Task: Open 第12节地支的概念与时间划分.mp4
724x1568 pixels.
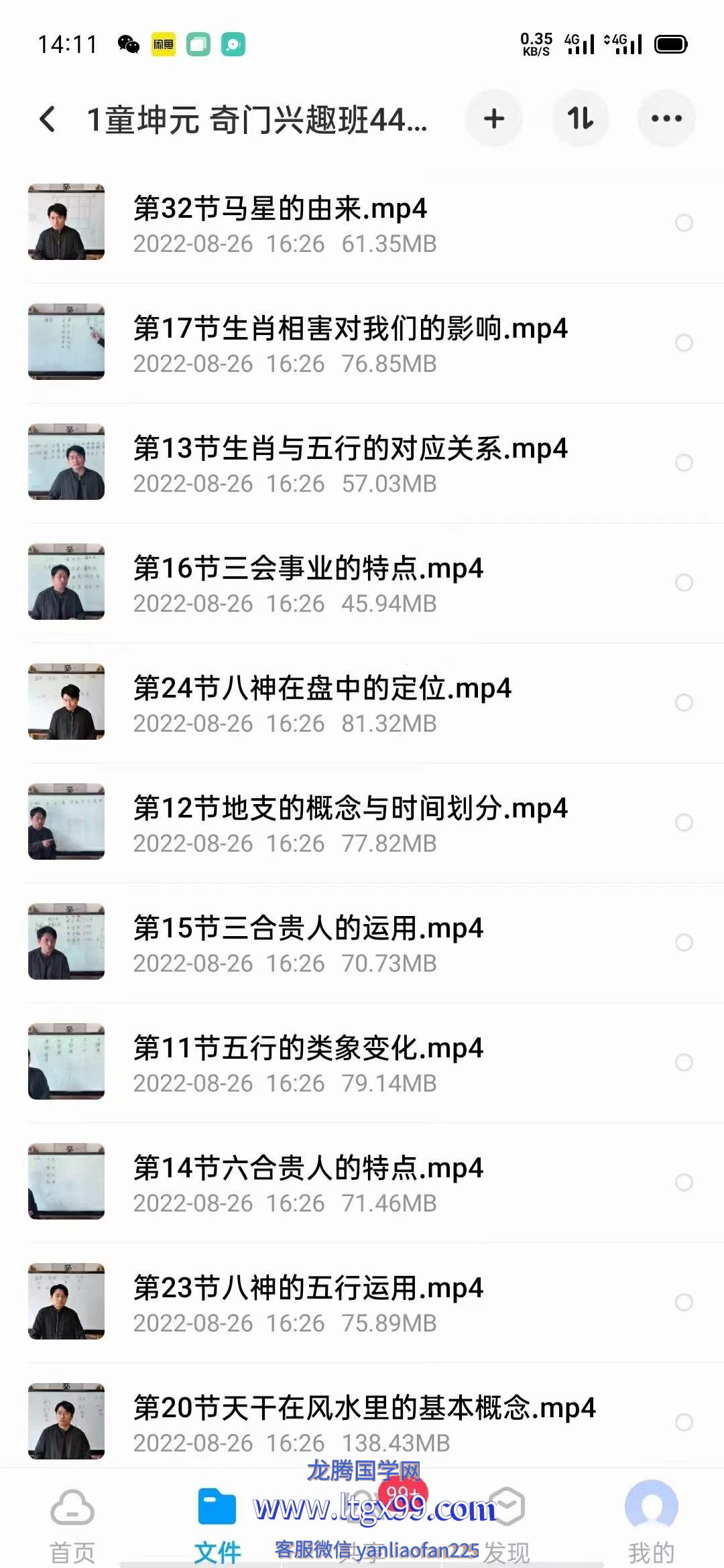Action: tap(350, 809)
